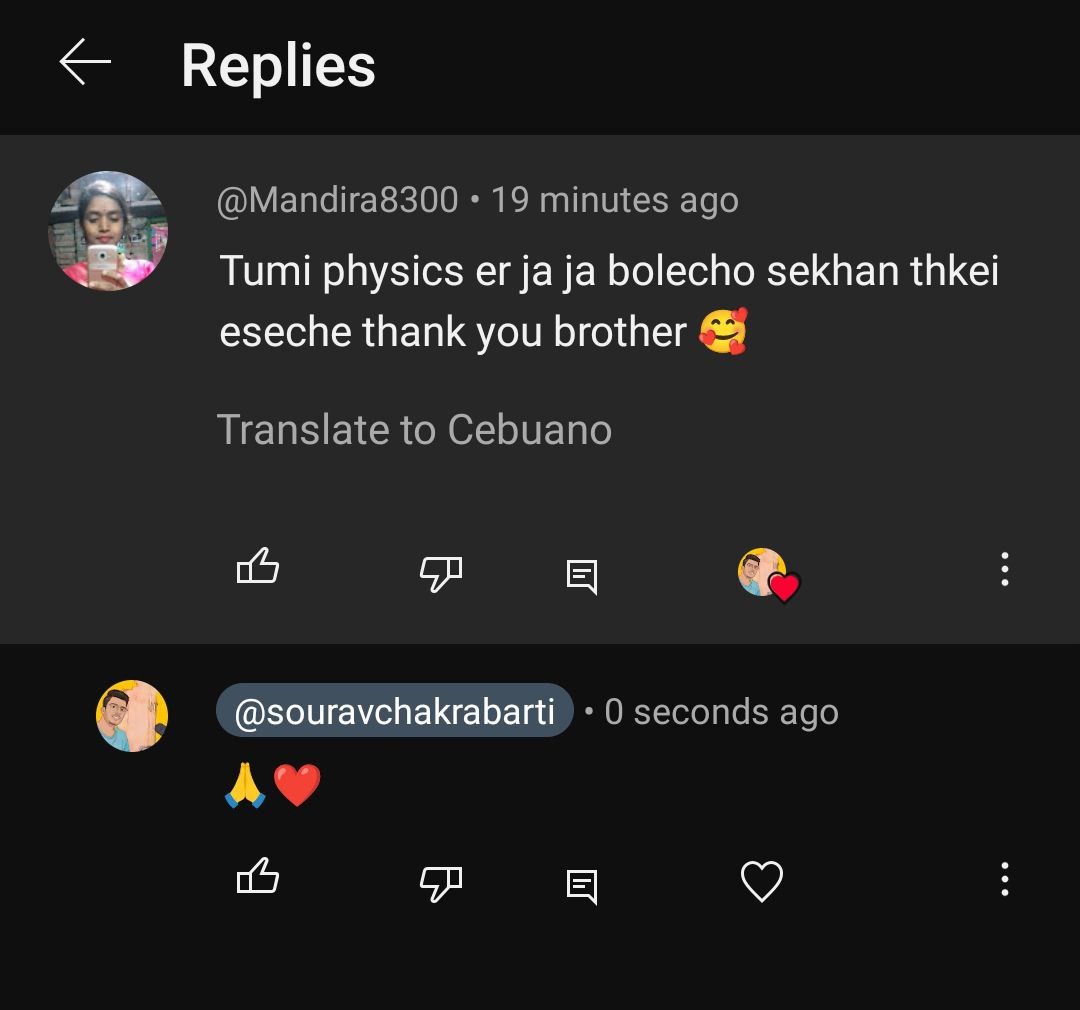Give a heart to the newest reply

[x=761, y=882]
